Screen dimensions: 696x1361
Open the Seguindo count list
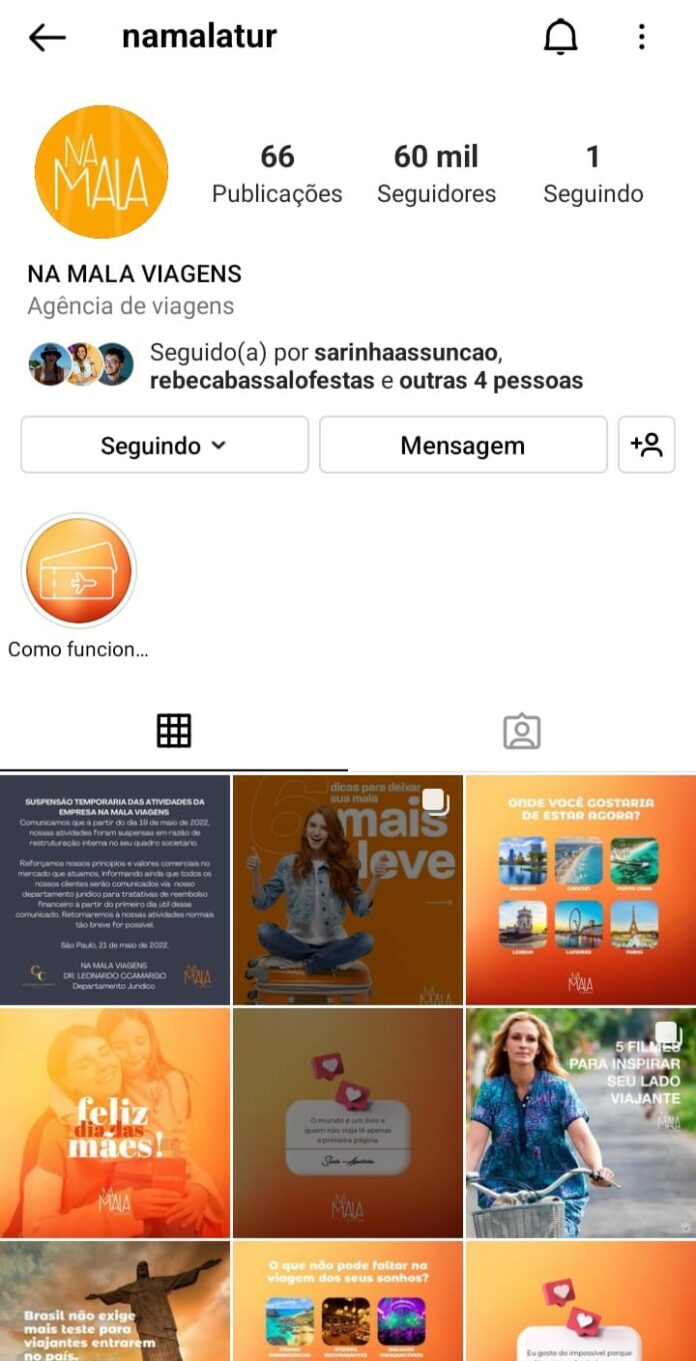(x=593, y=173)
